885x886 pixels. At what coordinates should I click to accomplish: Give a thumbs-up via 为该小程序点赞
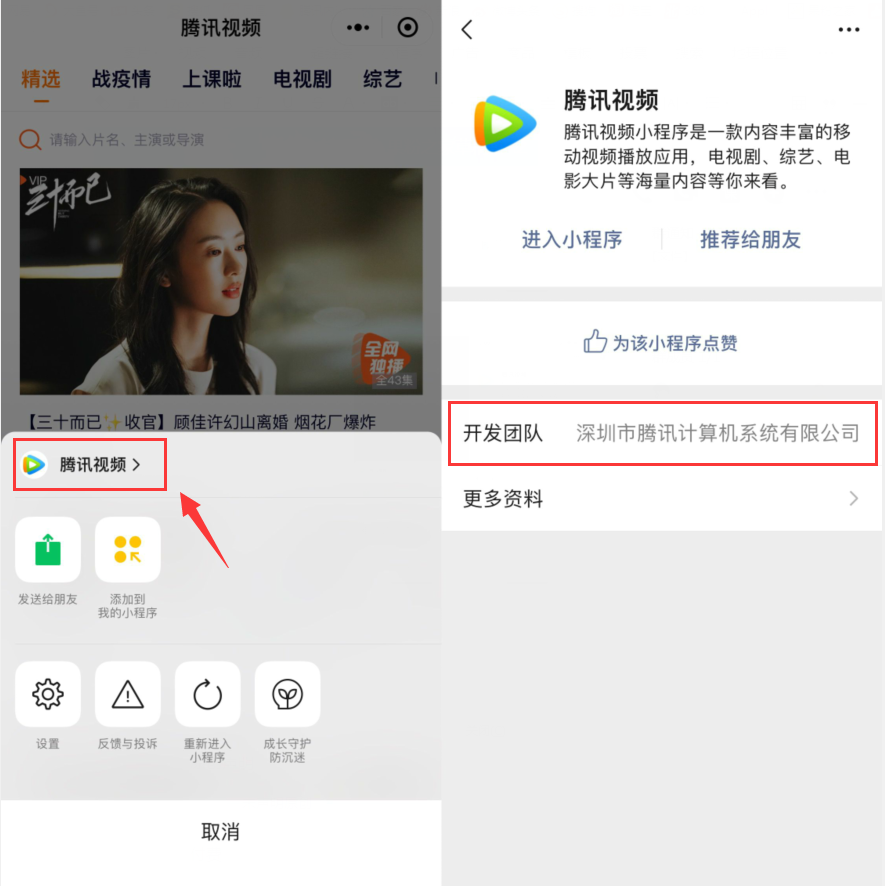coord(660,342)
